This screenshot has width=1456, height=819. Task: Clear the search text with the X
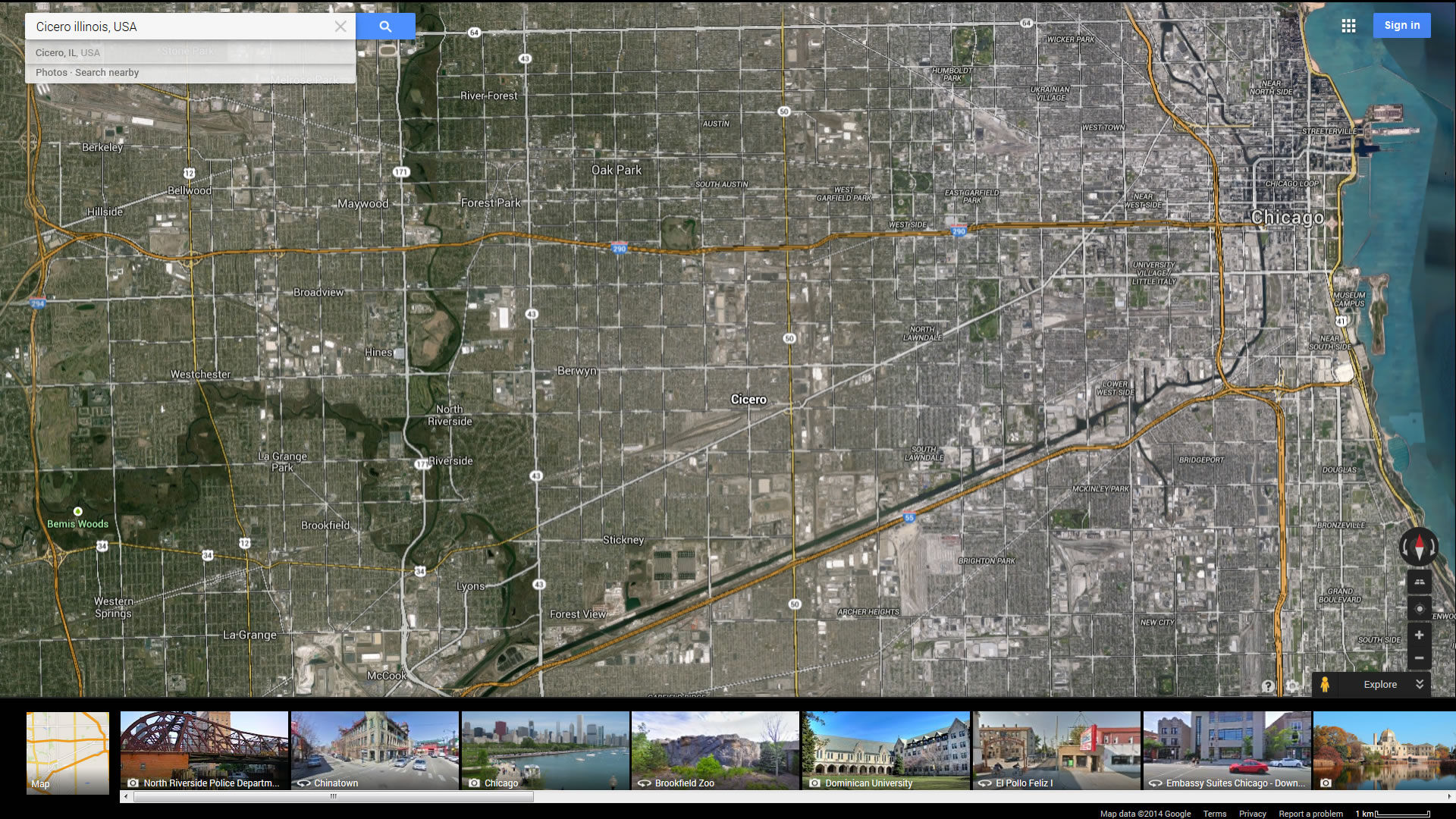[x=340, y=27]
